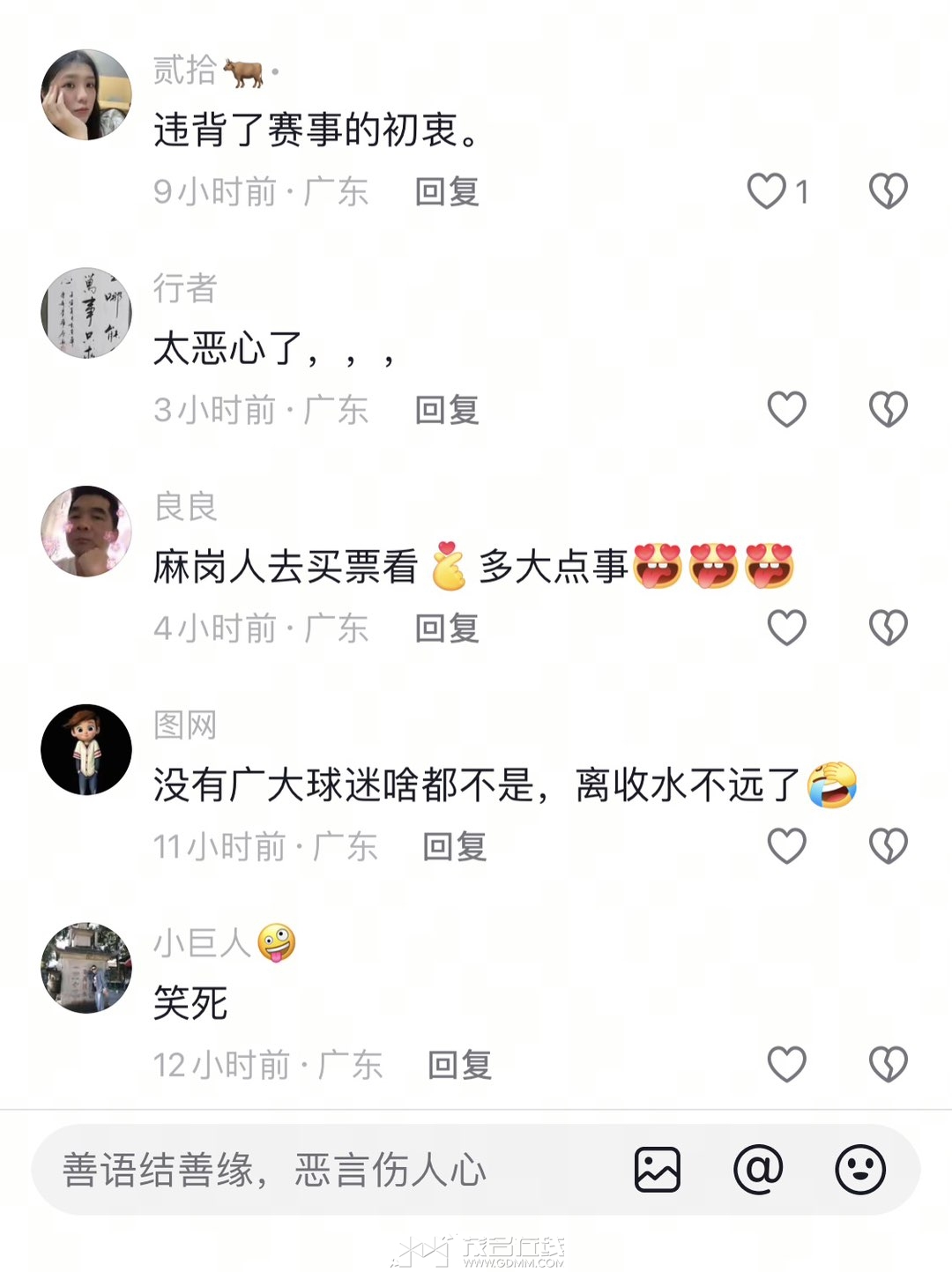Open the emoji picker

(859, 1170)
